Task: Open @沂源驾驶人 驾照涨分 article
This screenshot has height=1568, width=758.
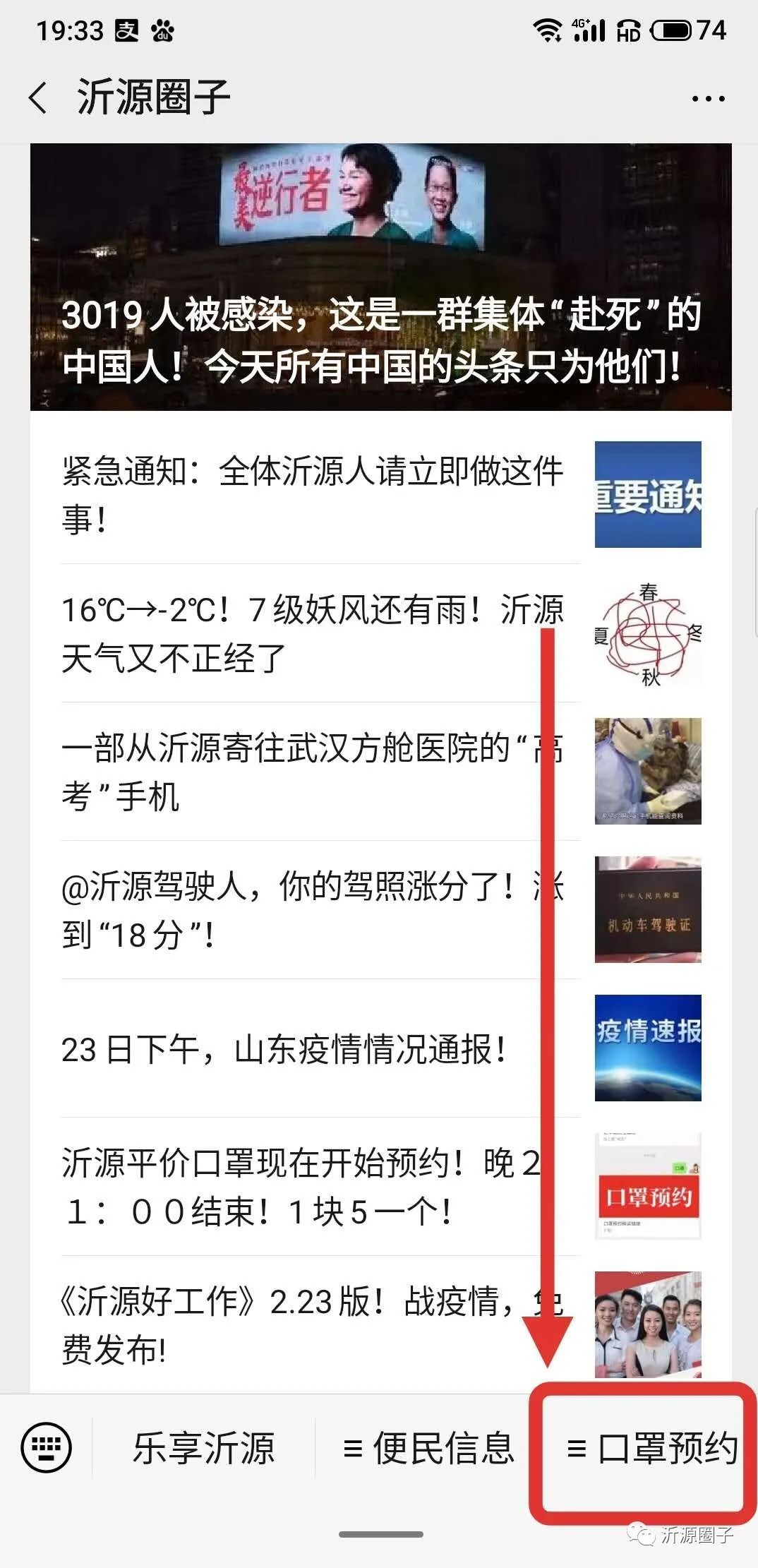Action: [311, 909]
